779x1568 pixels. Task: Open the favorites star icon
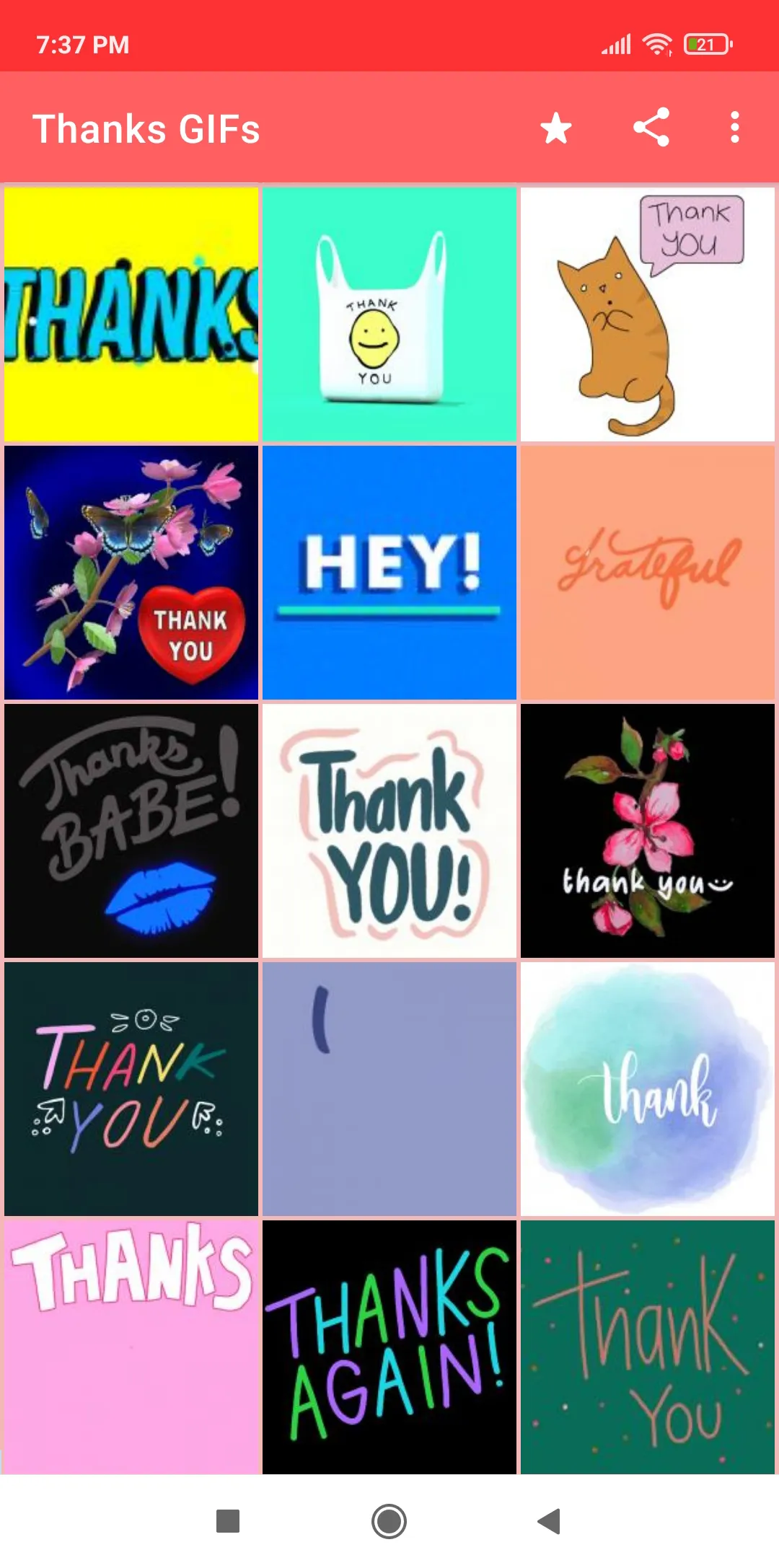click(555, 128)
